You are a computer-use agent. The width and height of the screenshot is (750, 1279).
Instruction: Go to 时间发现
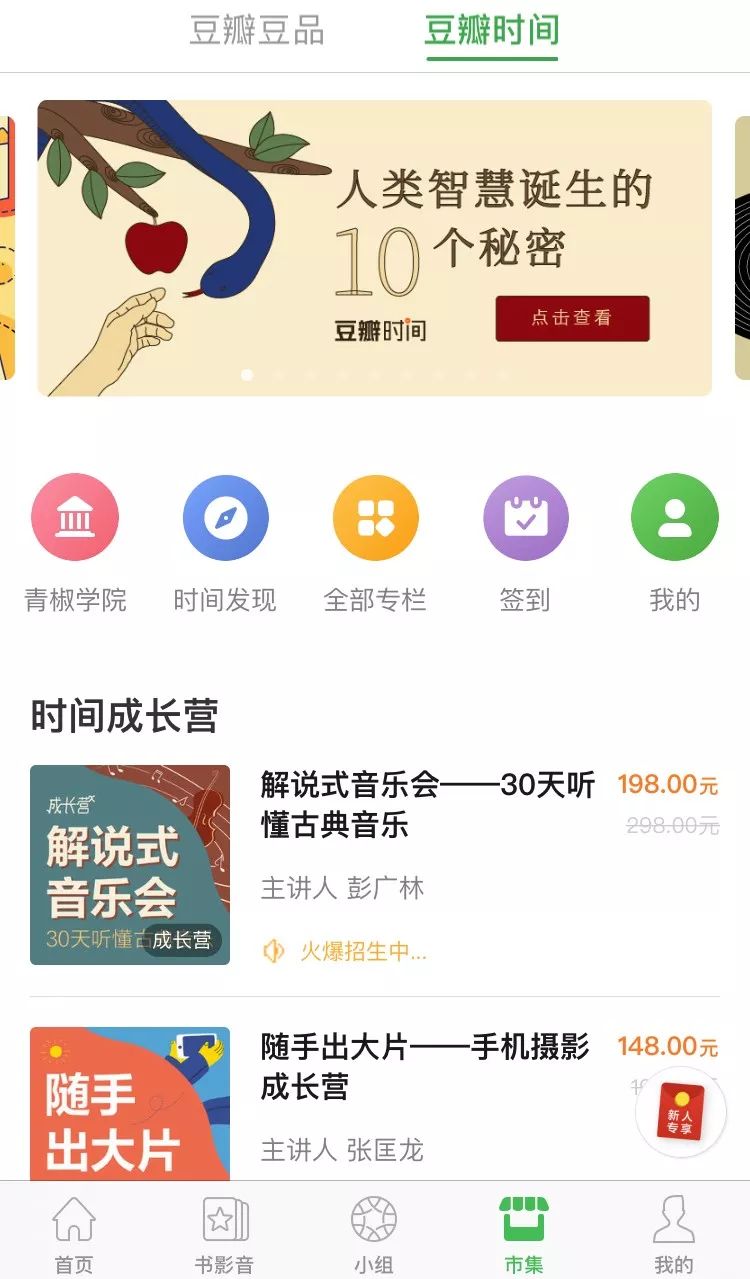225,518
